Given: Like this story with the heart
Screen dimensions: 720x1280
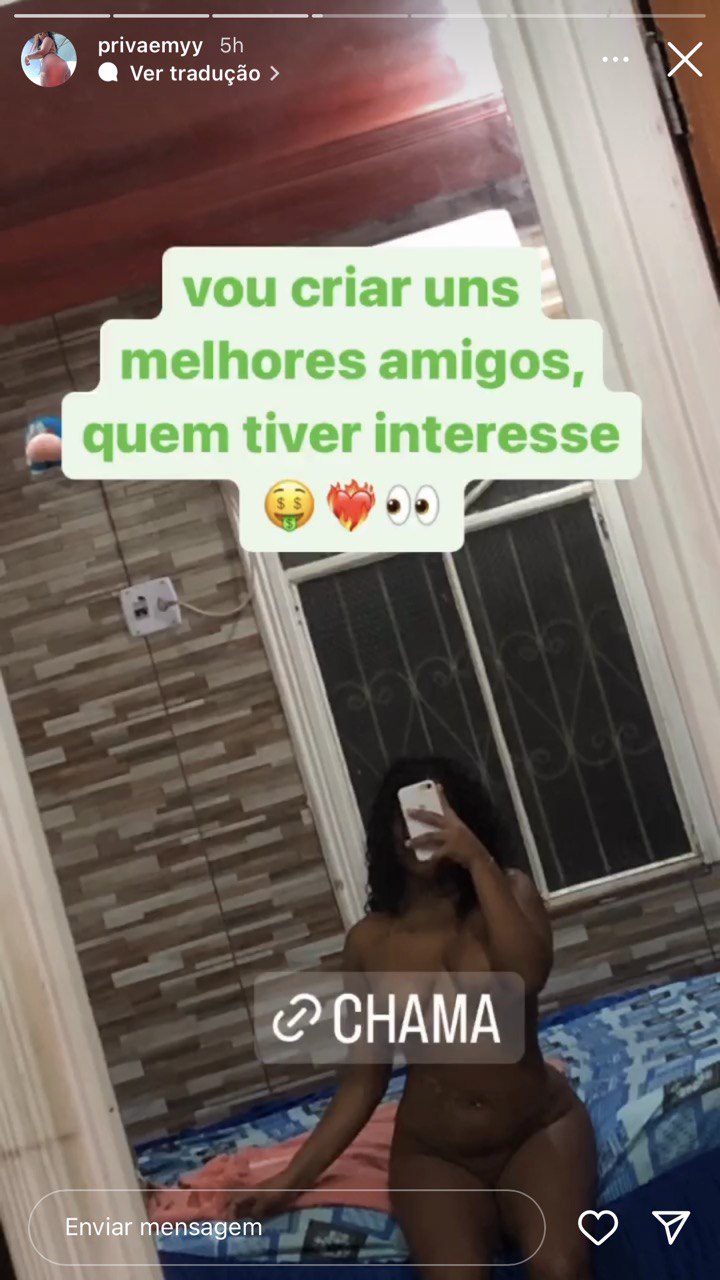Looking at the screenshot, I should [x=598, y=1227].
